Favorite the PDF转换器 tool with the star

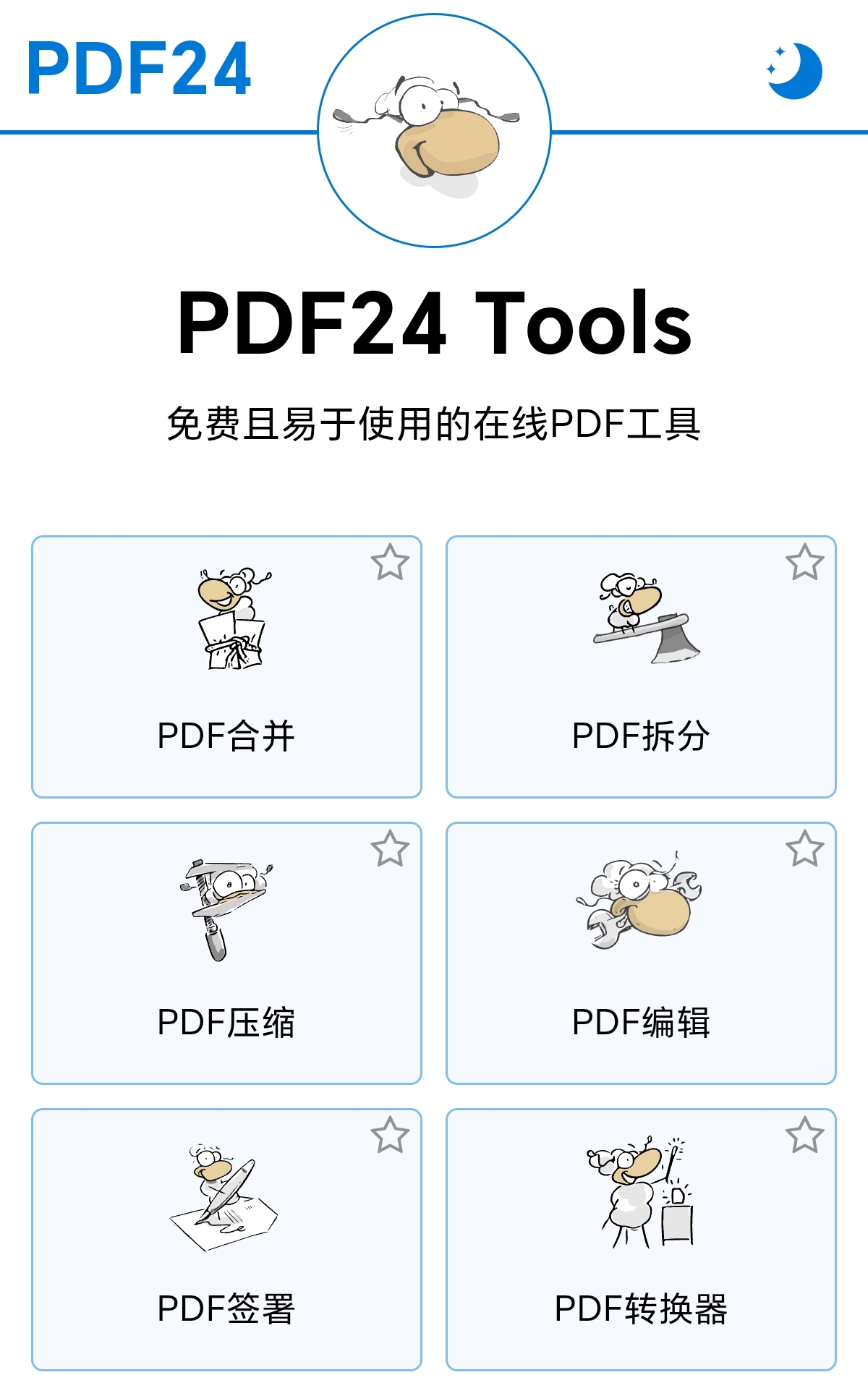click(x=804, y=1136)
